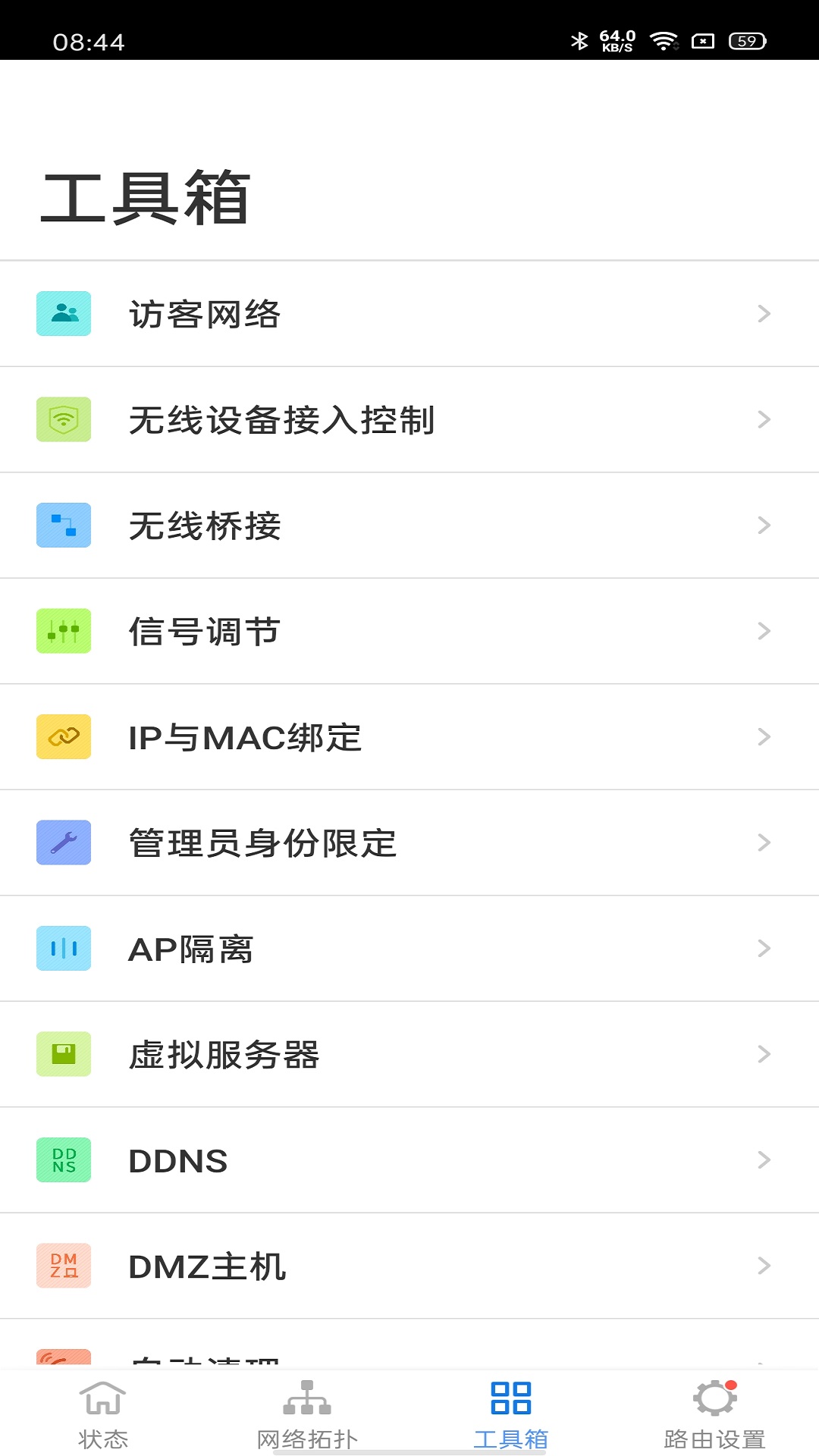Open 信号调节 option
The image size is (819, 1456).
tap(409, 631)
